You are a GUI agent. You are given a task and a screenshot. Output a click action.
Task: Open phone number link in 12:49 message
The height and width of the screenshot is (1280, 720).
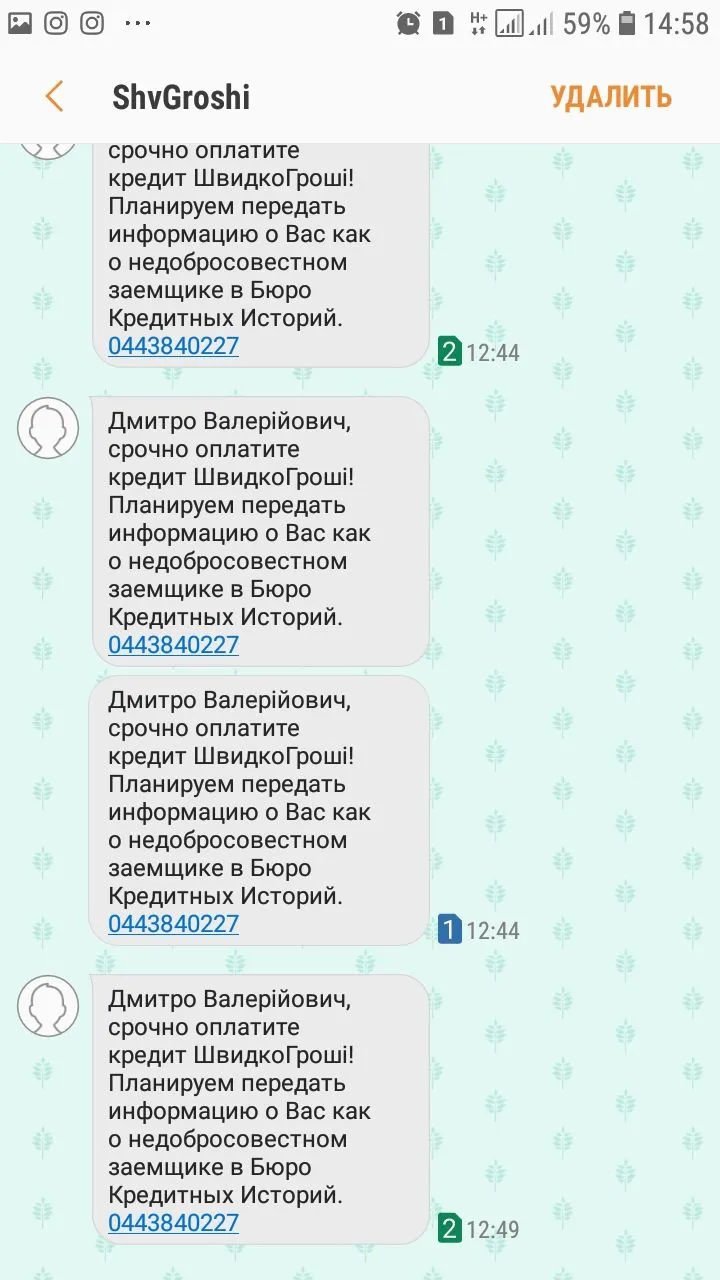[173, 1222]
